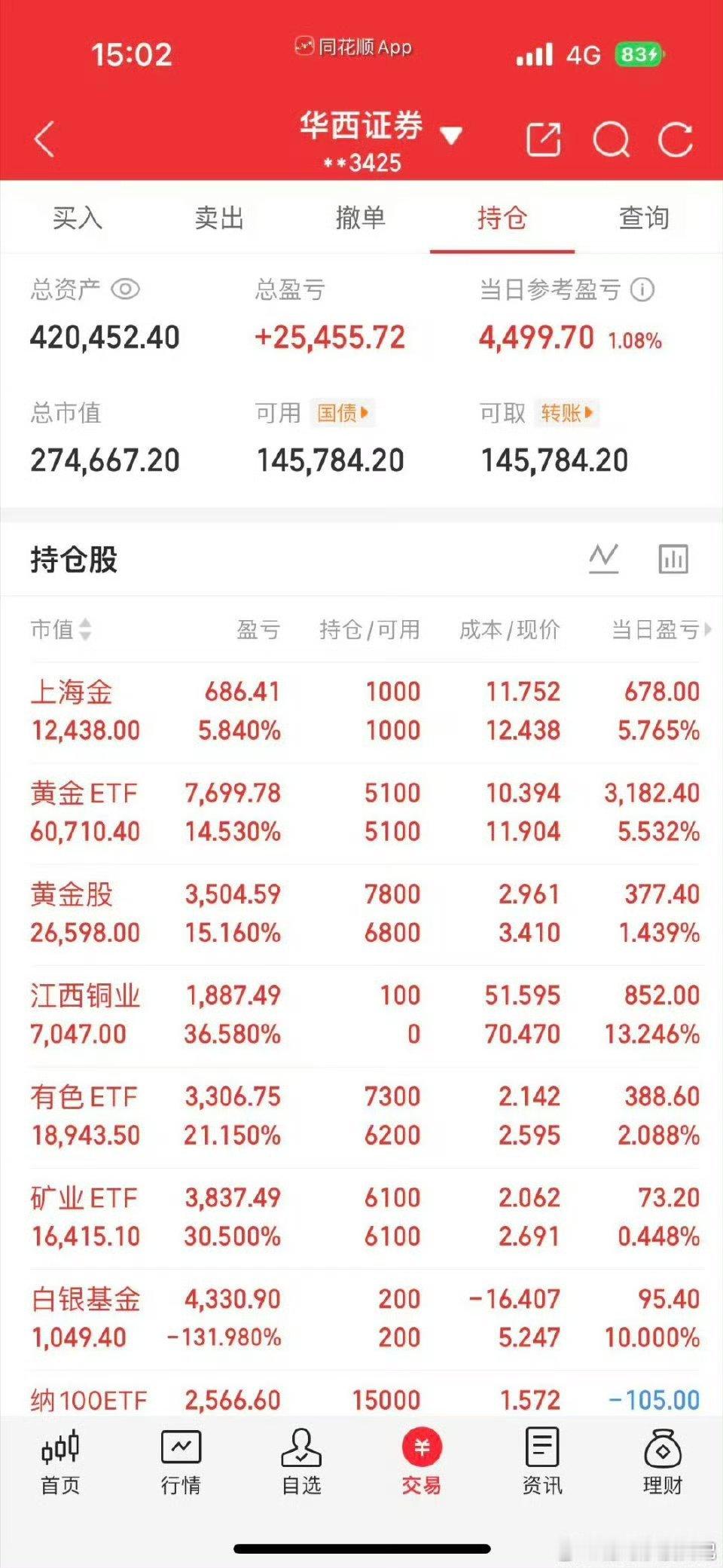Viewport: 723px width, 1568px height.
Task: Refresh the holdings data
Action: tap(675, 139)
